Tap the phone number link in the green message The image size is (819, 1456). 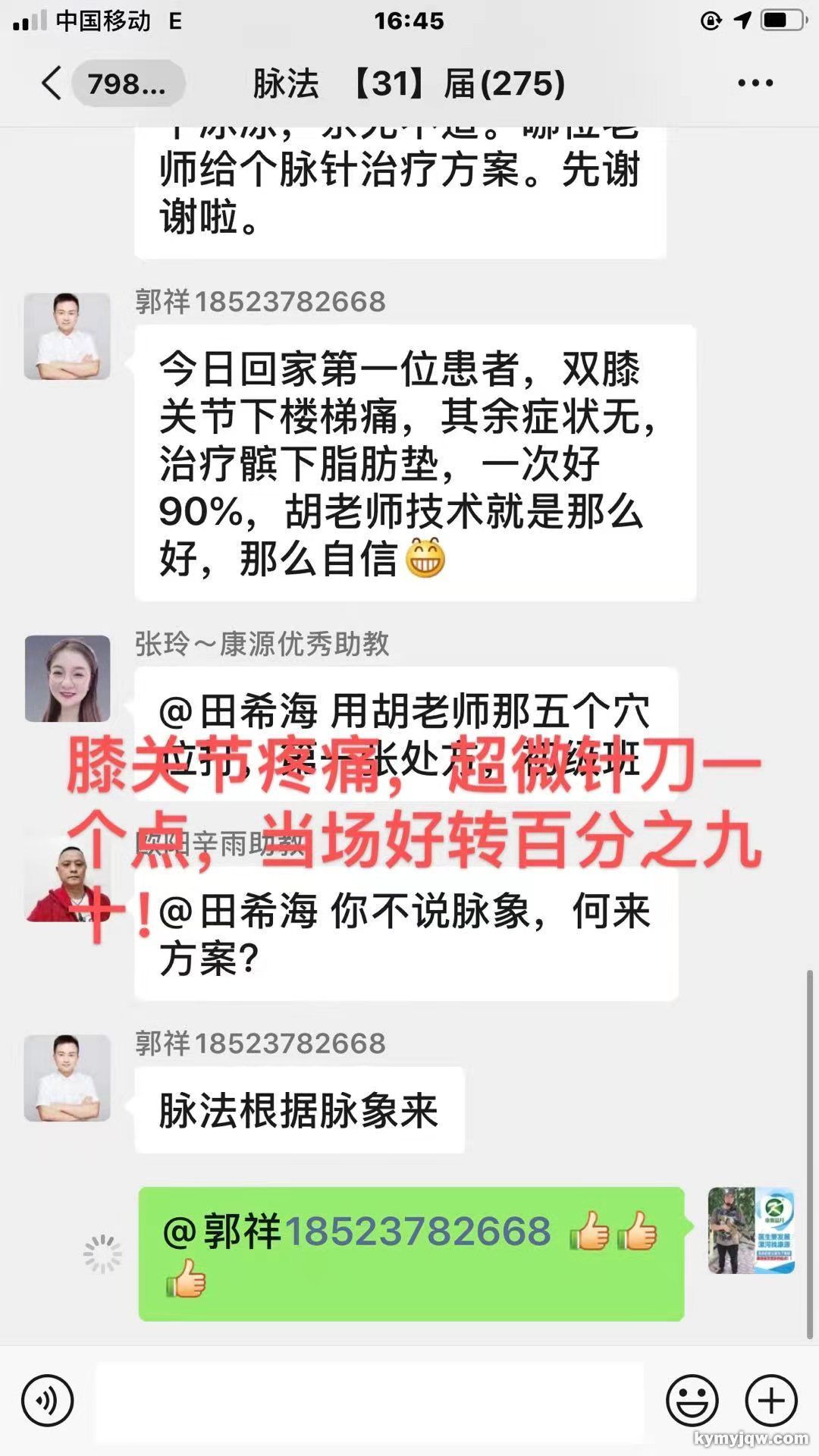418,1232
